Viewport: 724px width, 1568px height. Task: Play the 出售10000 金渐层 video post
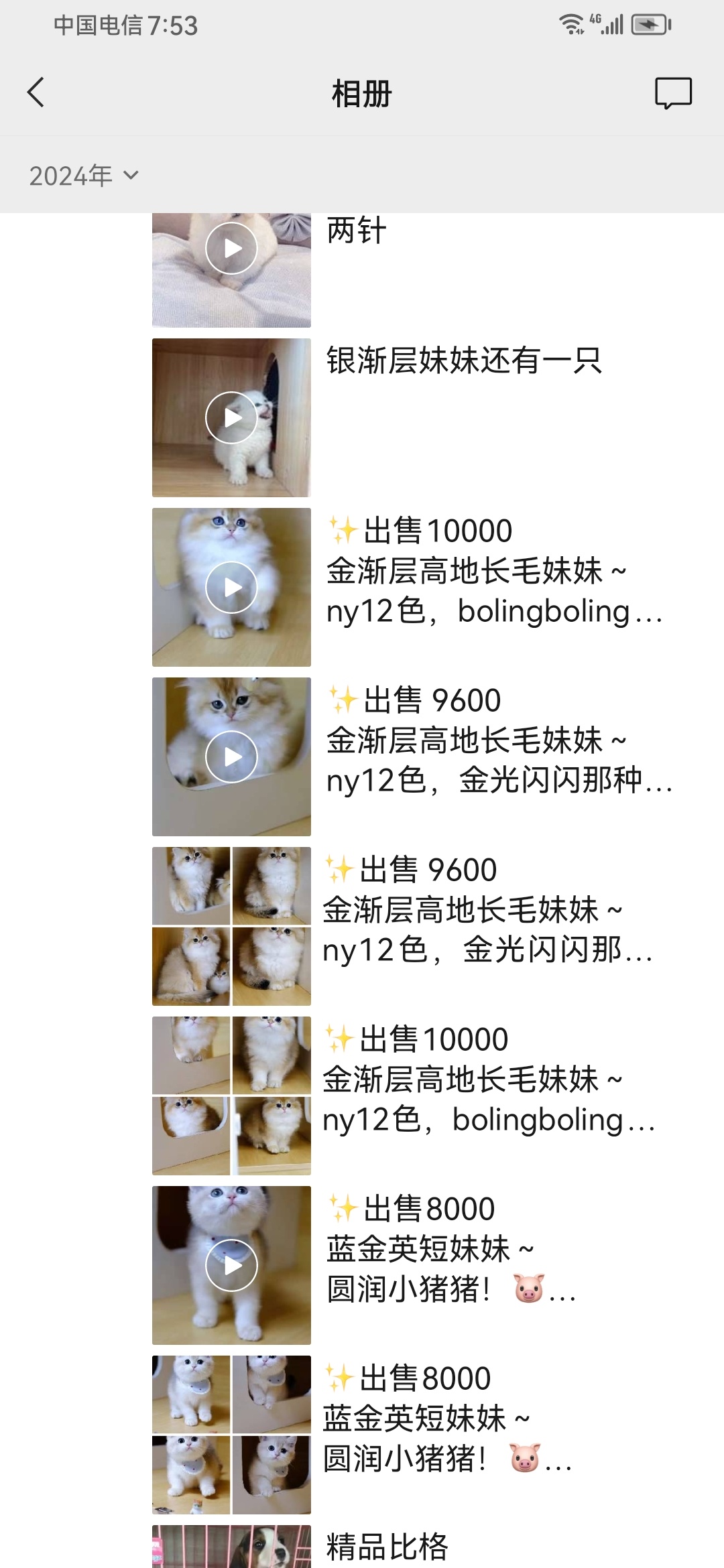point(231,587)
